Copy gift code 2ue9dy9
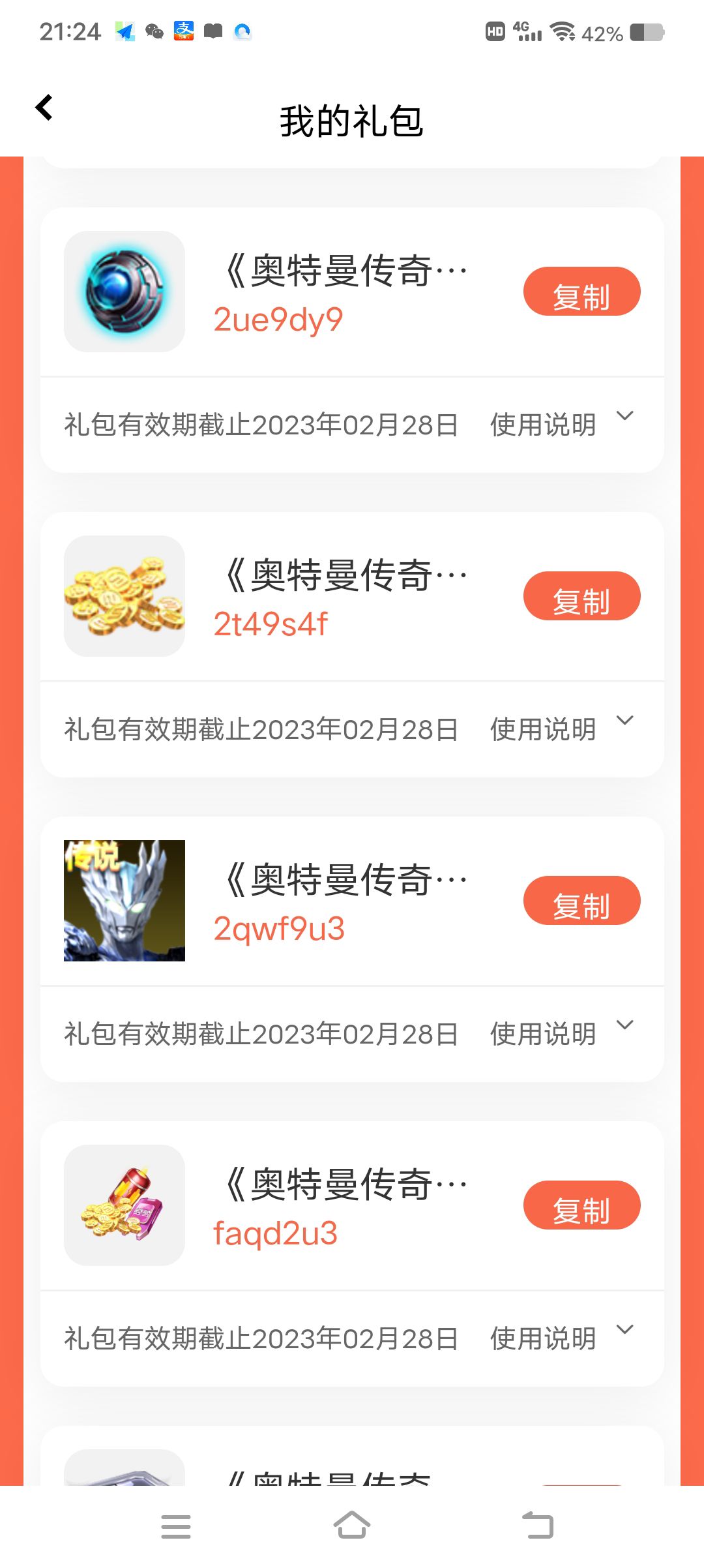This screenshot has height=1568, width=704. pos(581,292)
